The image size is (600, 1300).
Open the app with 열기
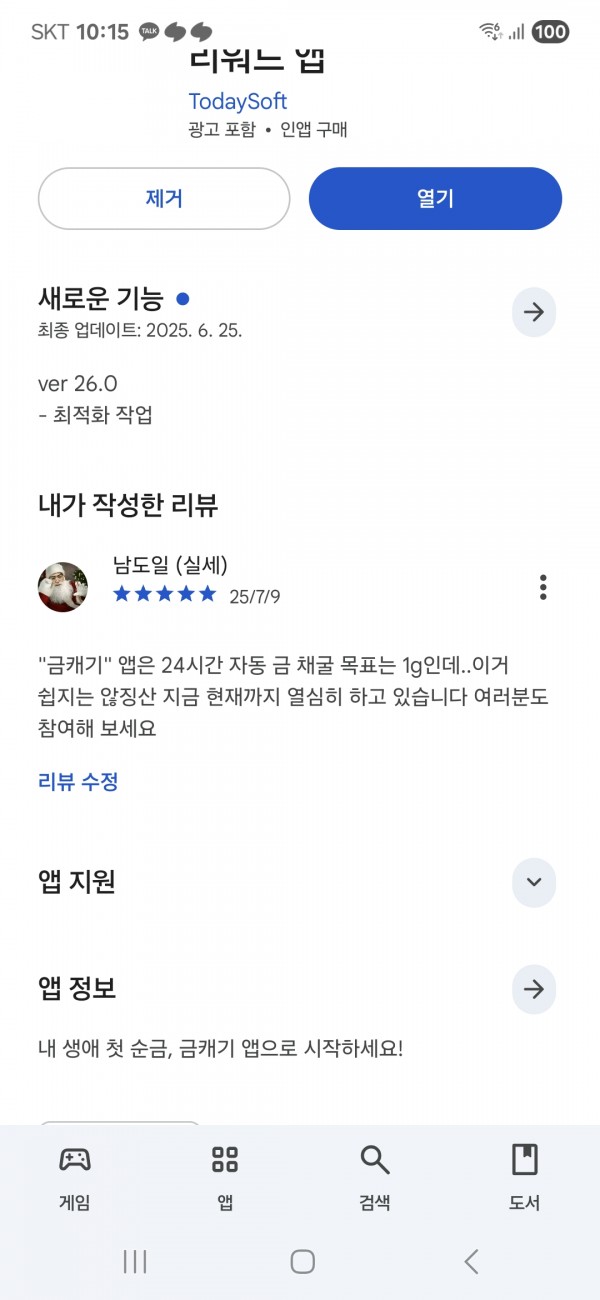[435, 198]
